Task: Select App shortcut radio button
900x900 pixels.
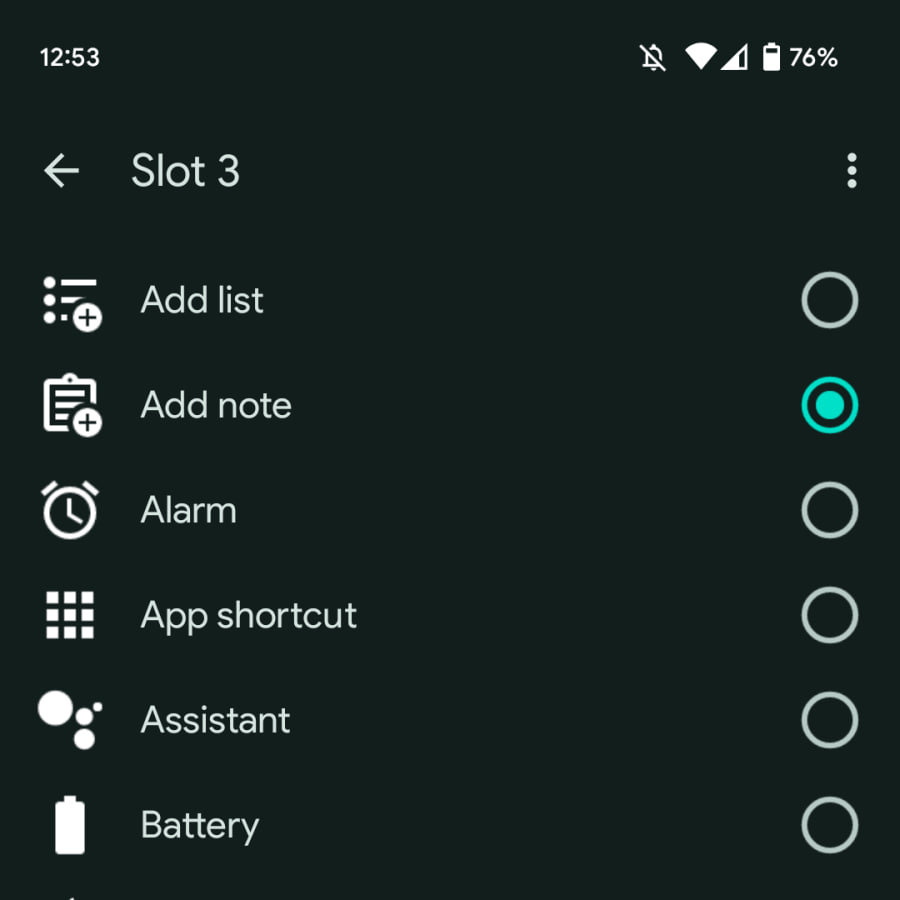Action: [x=829, y=615]
